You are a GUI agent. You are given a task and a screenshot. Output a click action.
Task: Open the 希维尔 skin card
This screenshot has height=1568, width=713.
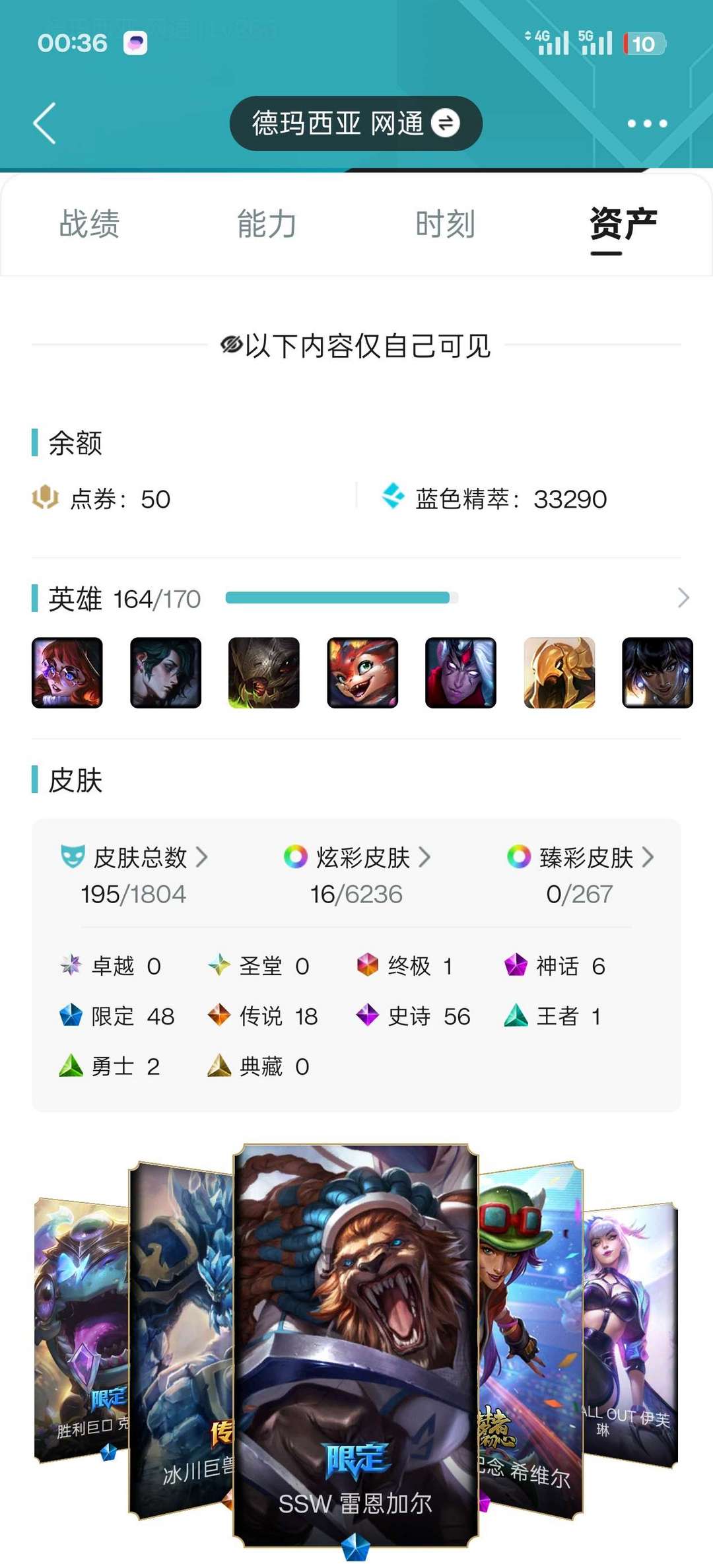click(531, 1340)
